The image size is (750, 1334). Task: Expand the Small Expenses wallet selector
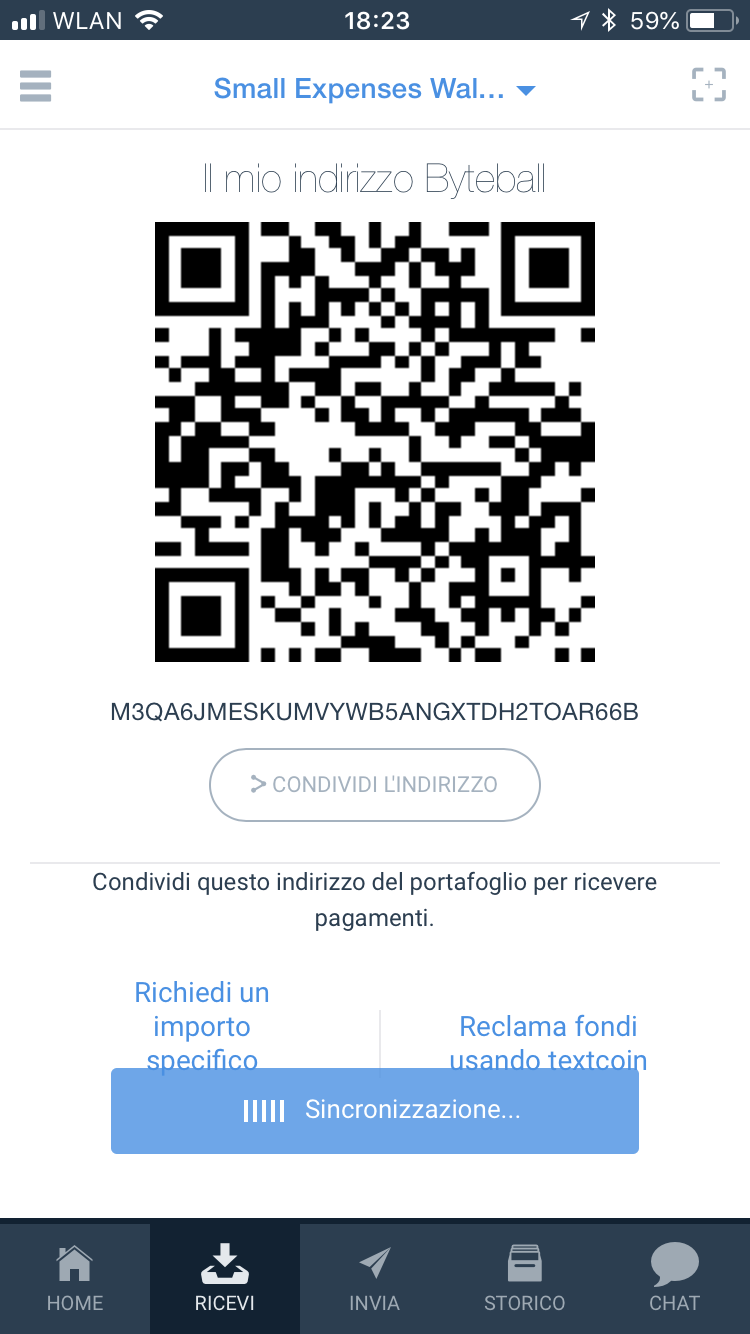(375, 89)
